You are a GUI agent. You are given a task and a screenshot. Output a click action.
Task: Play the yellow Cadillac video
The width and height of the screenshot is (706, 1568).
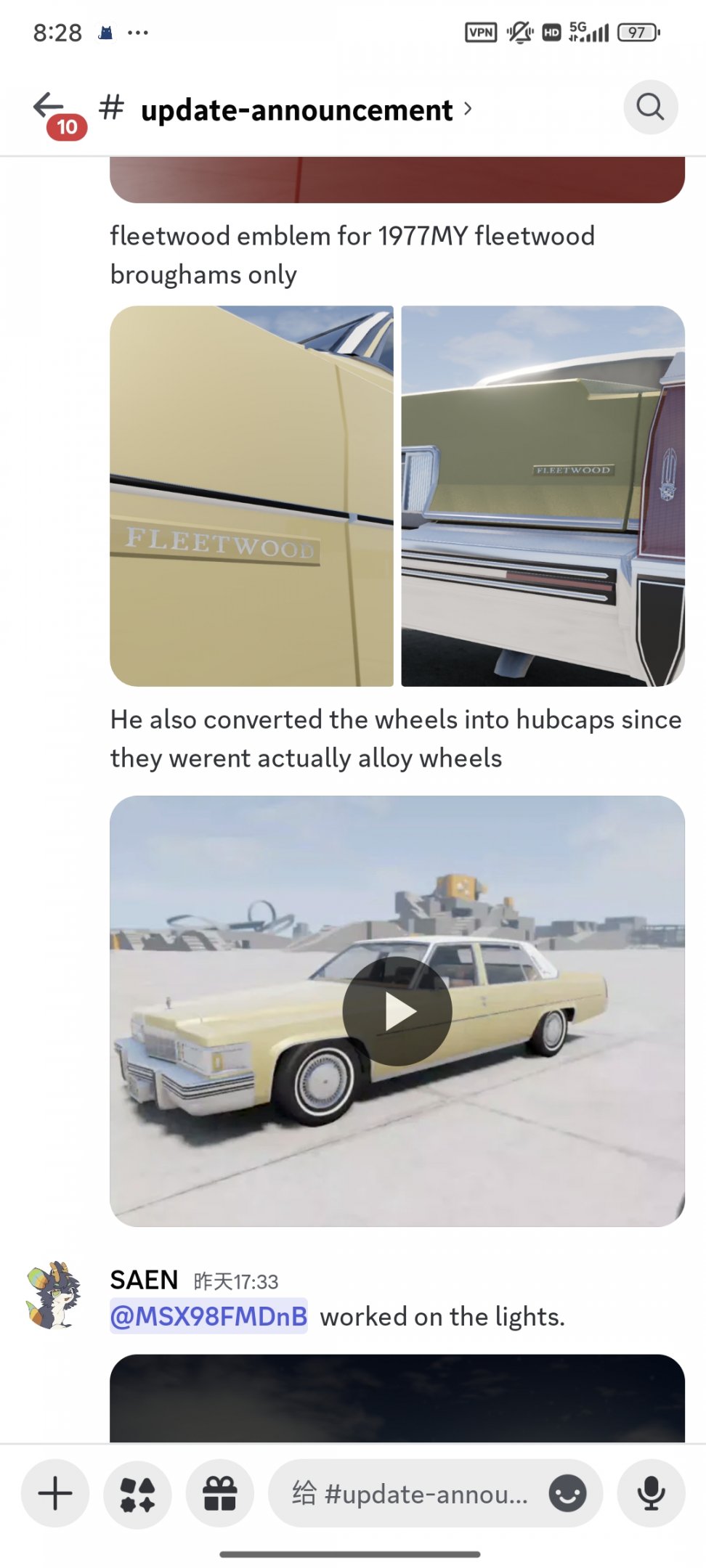(397, 1011)
